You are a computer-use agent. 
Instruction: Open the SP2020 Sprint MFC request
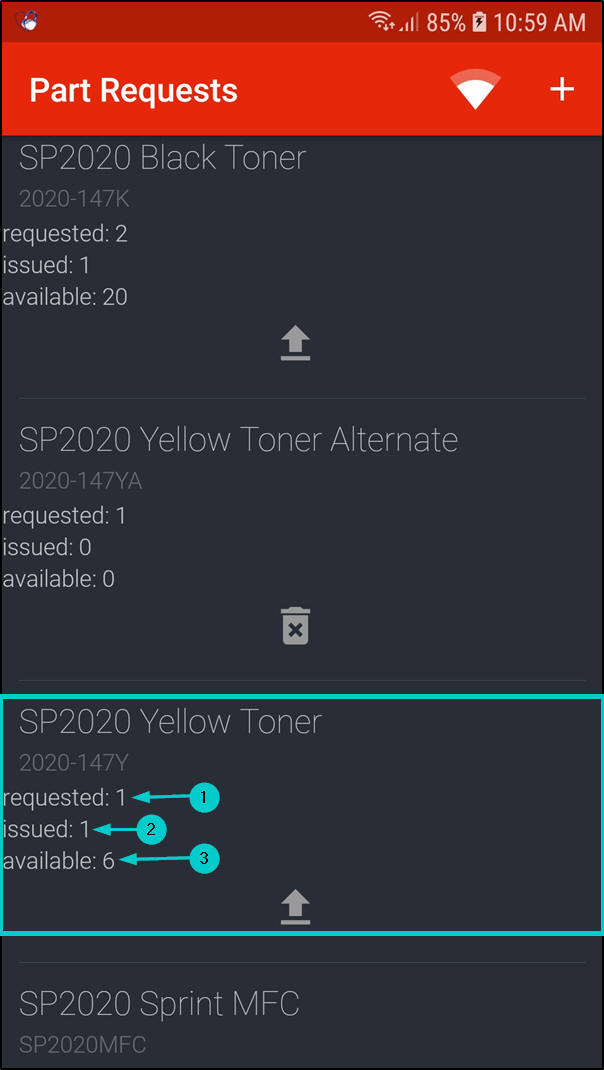(160, 1004)
